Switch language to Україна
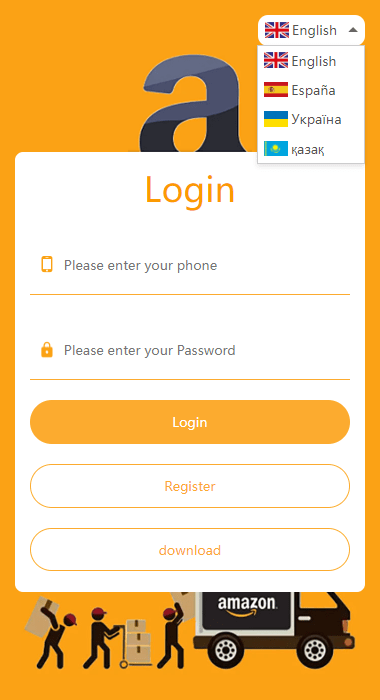Viewport: 380px width, 700px height. tap(311, 119)
